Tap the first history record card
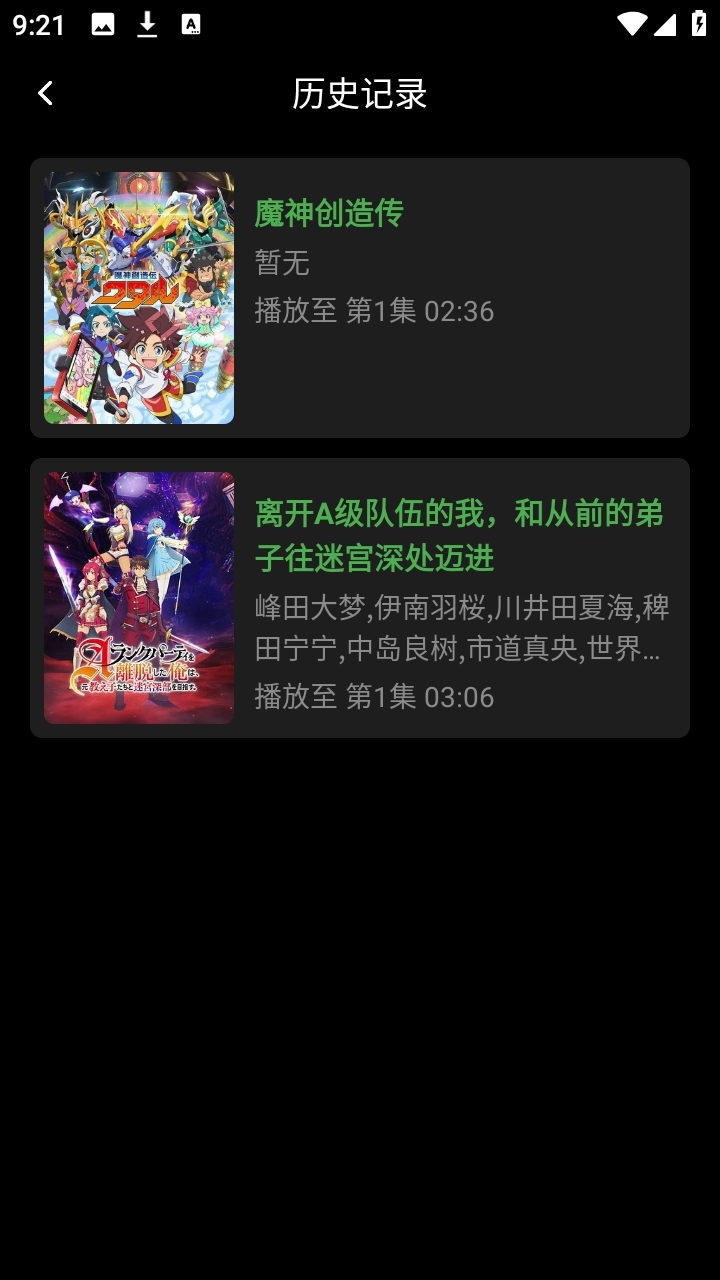The width and height of the screenshot is (720, 1280). [360, 296]
